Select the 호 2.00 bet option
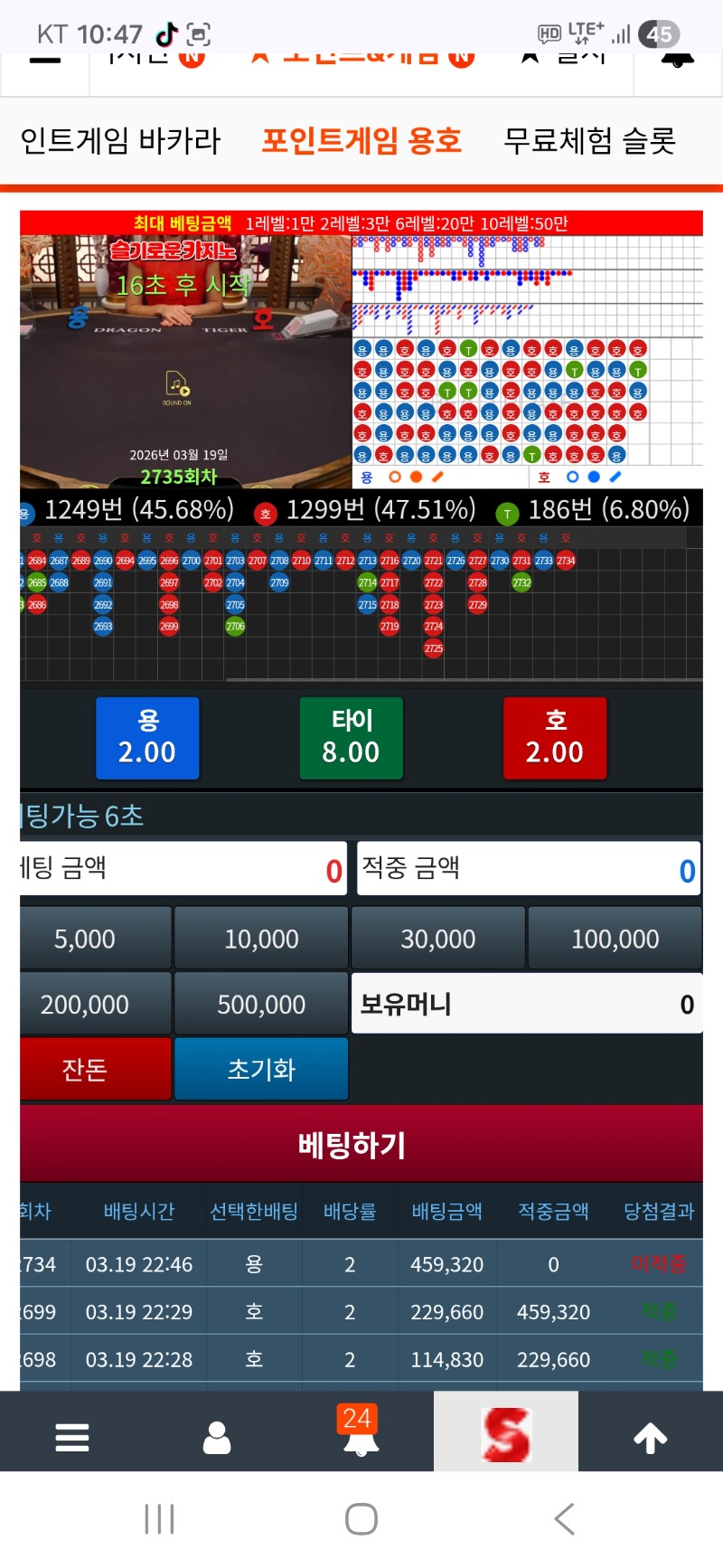 tap(555, 737)
